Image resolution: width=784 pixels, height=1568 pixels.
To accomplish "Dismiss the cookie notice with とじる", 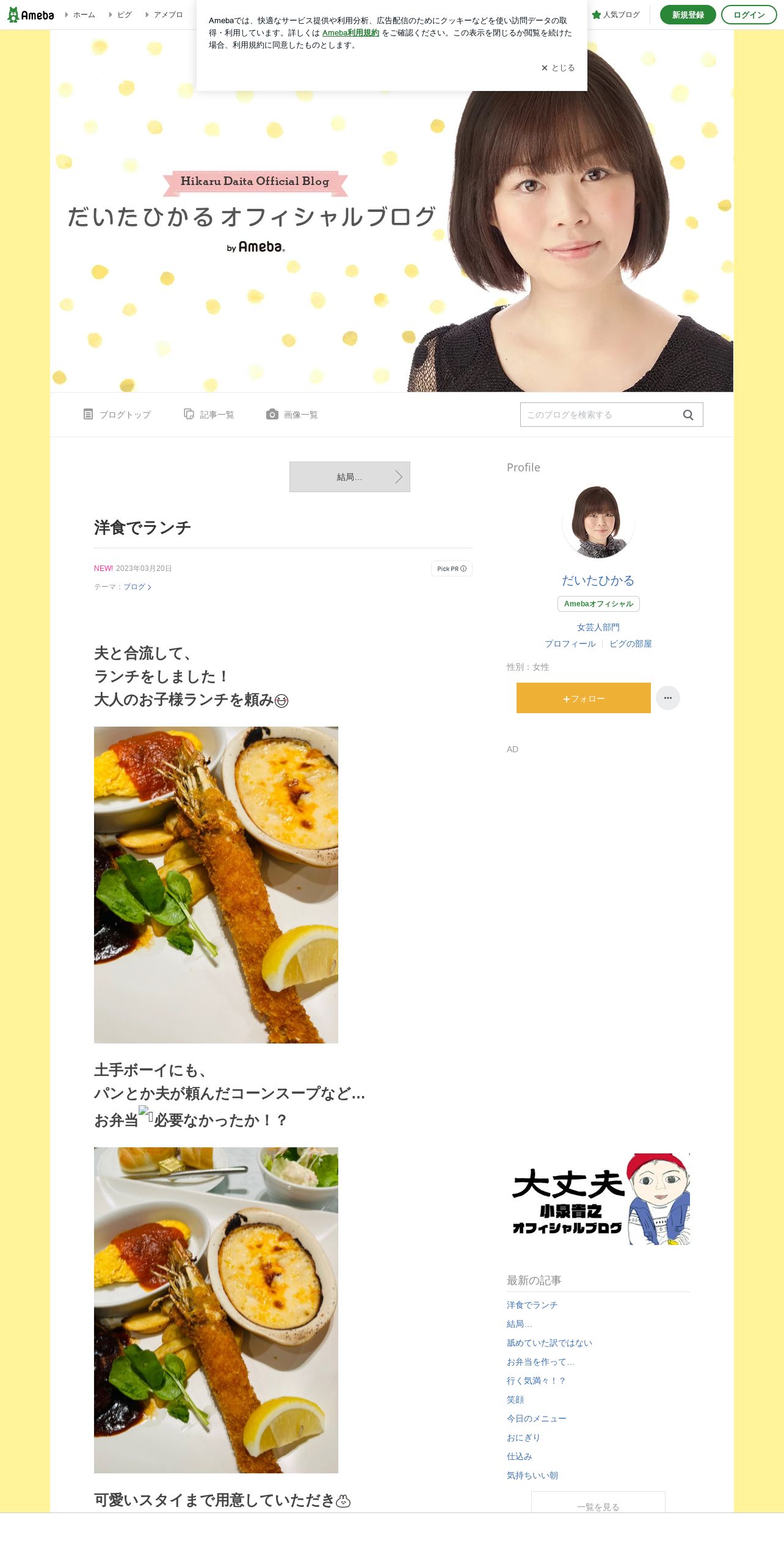I will coord(558,68).
